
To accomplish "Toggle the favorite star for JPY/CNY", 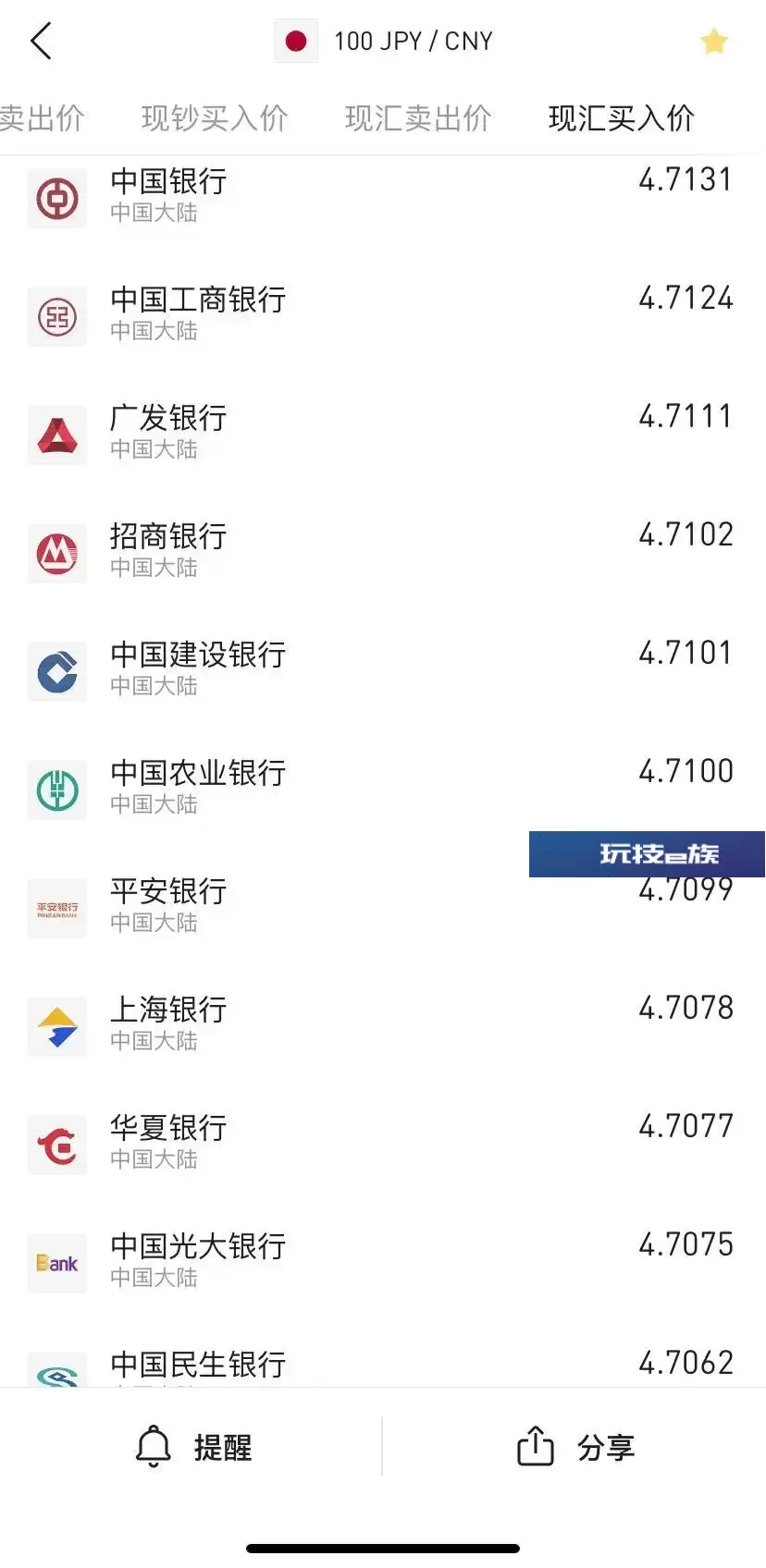I will click(x=713, y=42).
